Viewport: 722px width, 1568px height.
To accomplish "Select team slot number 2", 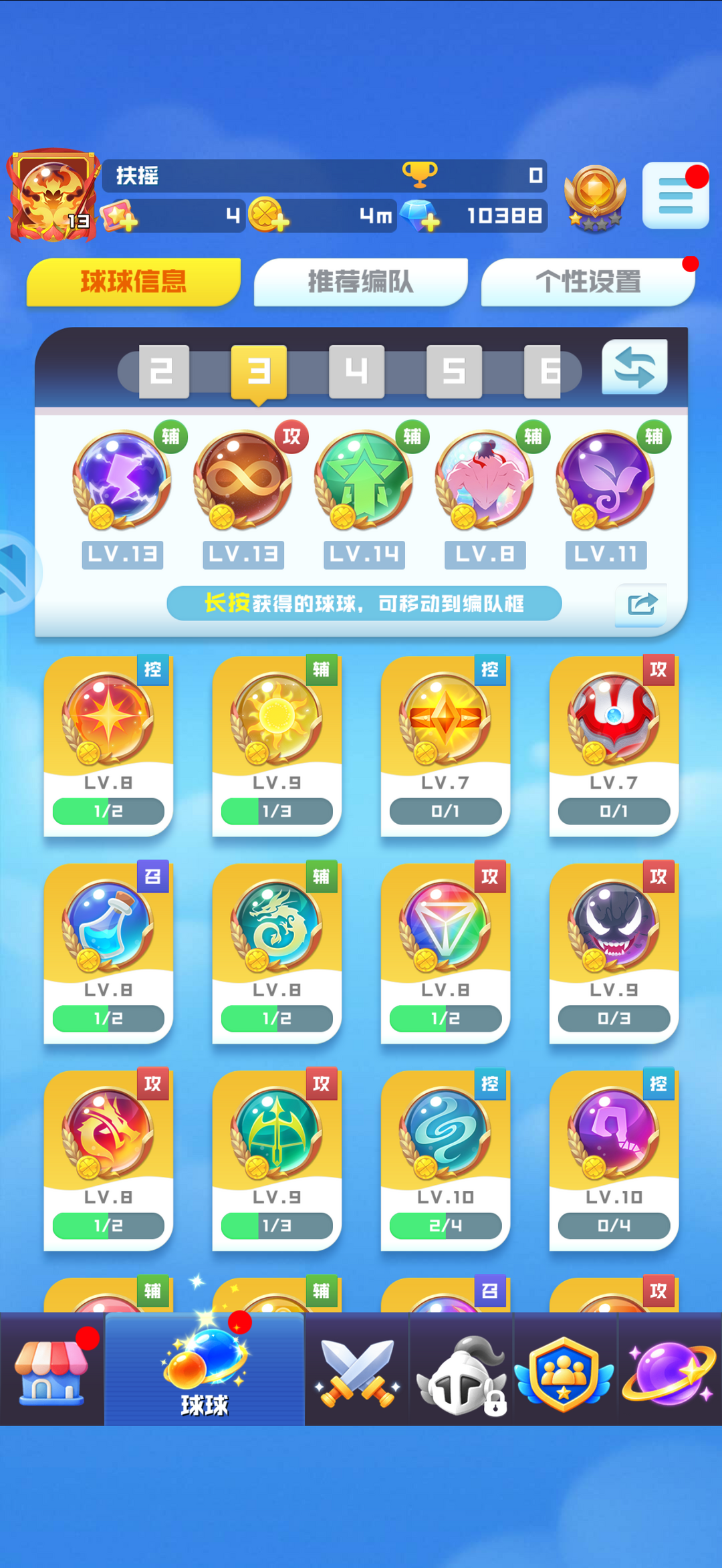I will [164, 371].
